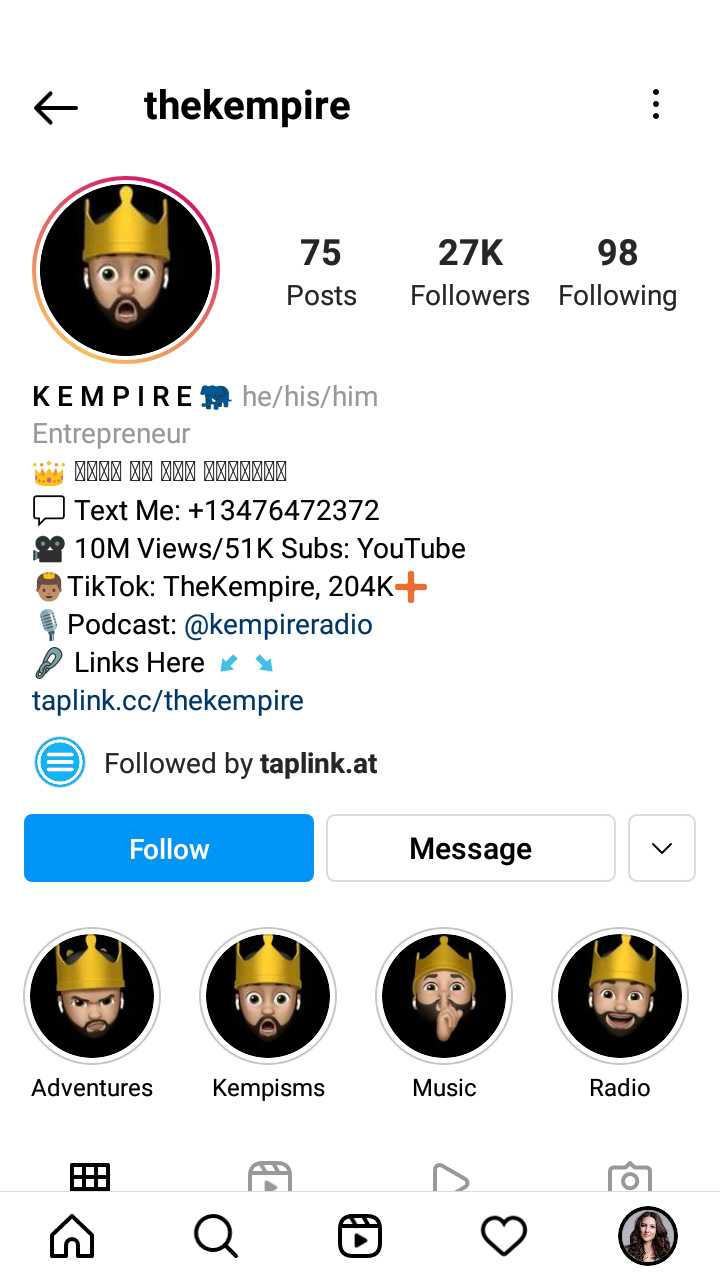The image size is (720, 1280).
Task: Open the Kempisms story highlight
Action: 268,996
